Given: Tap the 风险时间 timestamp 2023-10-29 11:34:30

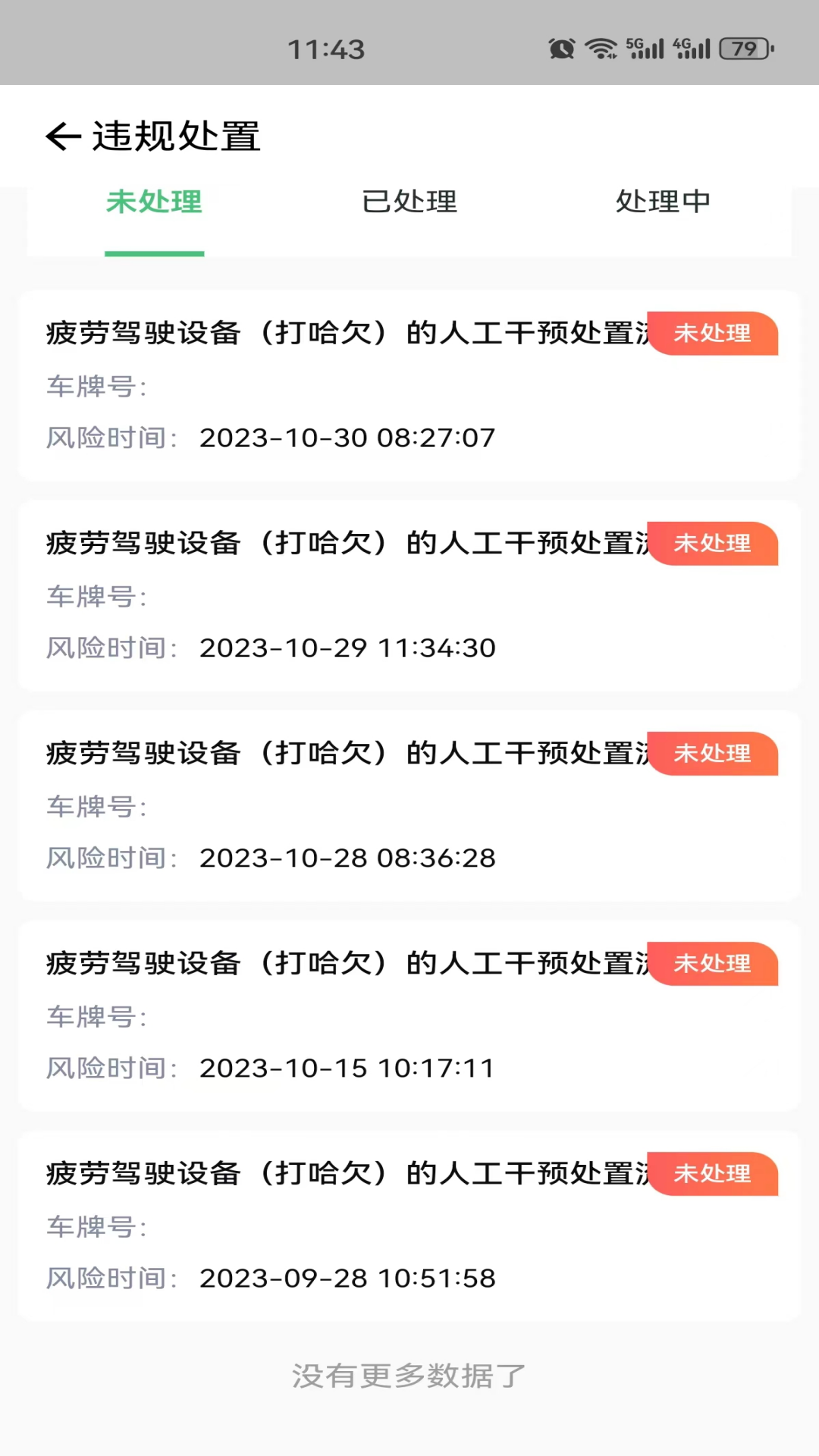Looking at the screenshot, I should tap(346, 648).
